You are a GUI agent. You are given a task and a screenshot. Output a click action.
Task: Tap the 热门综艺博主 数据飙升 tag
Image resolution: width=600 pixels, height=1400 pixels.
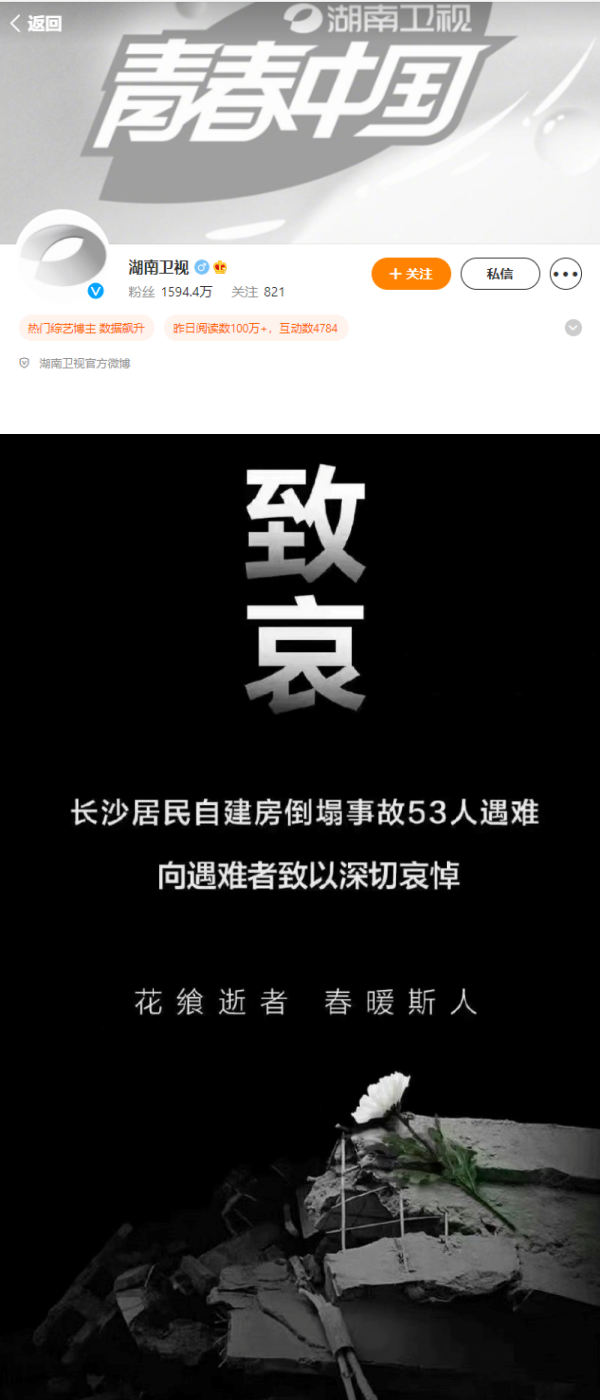(86, 328)
